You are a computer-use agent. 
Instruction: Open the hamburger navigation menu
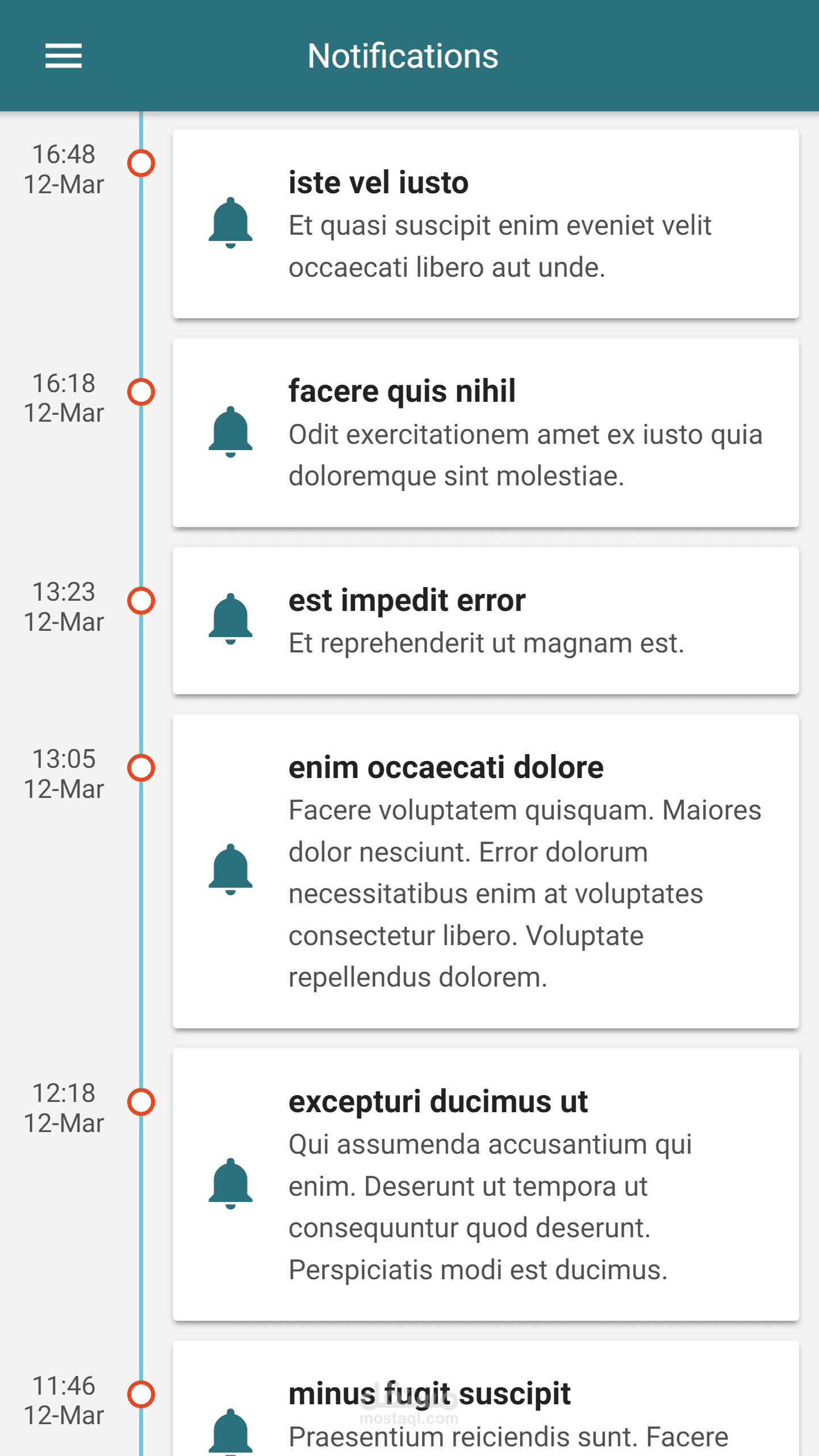pos(64,56)
